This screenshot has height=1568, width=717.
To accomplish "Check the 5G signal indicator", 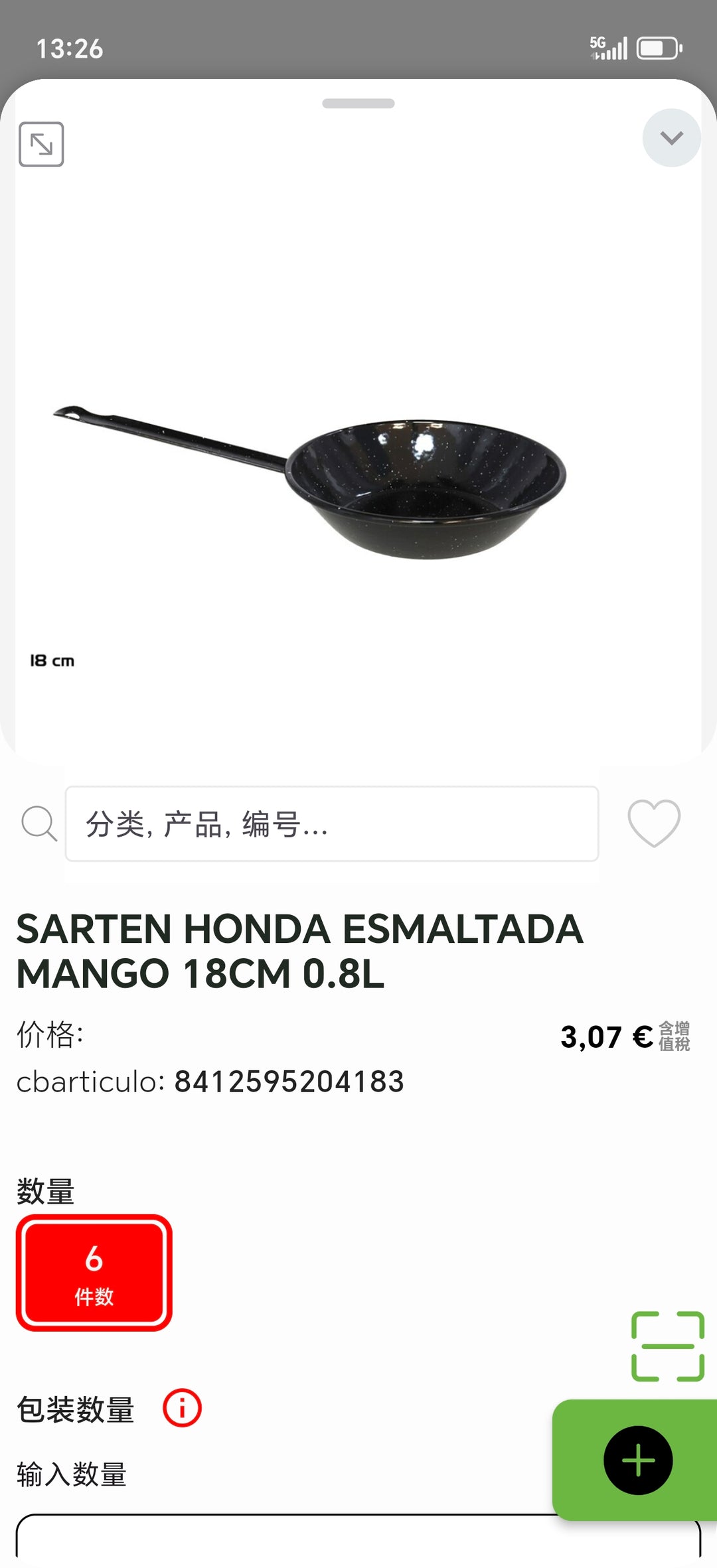I will (x=608, y=46).
